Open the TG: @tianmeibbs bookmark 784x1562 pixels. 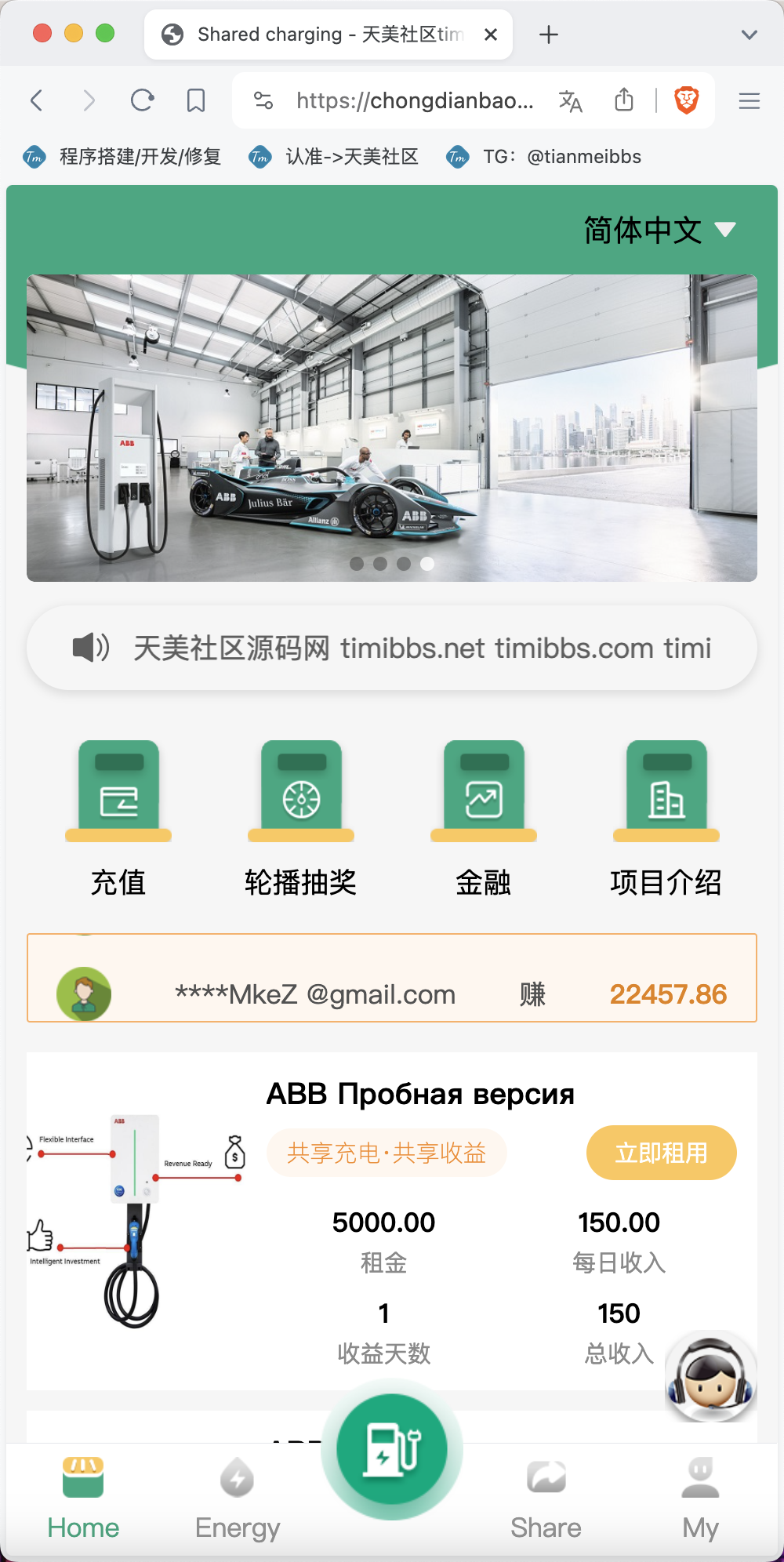tap(544, 157)
